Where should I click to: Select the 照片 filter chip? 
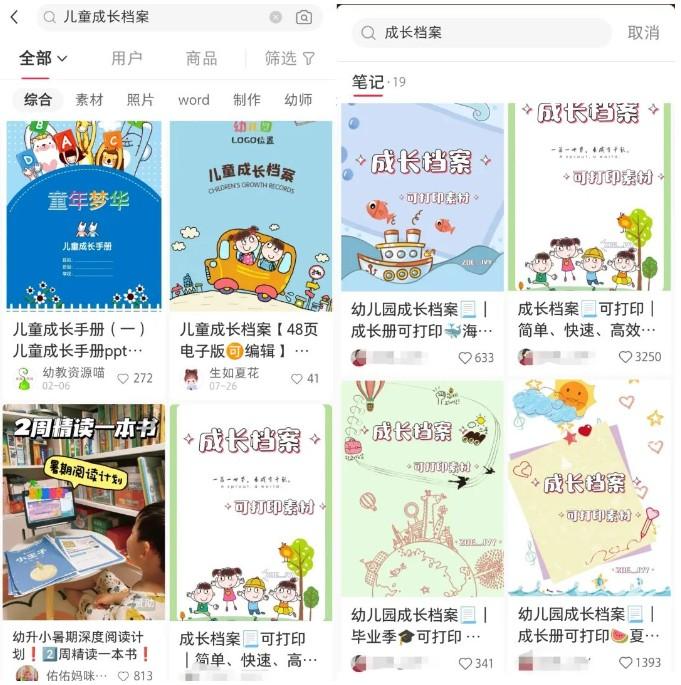(x=141, y=100)
